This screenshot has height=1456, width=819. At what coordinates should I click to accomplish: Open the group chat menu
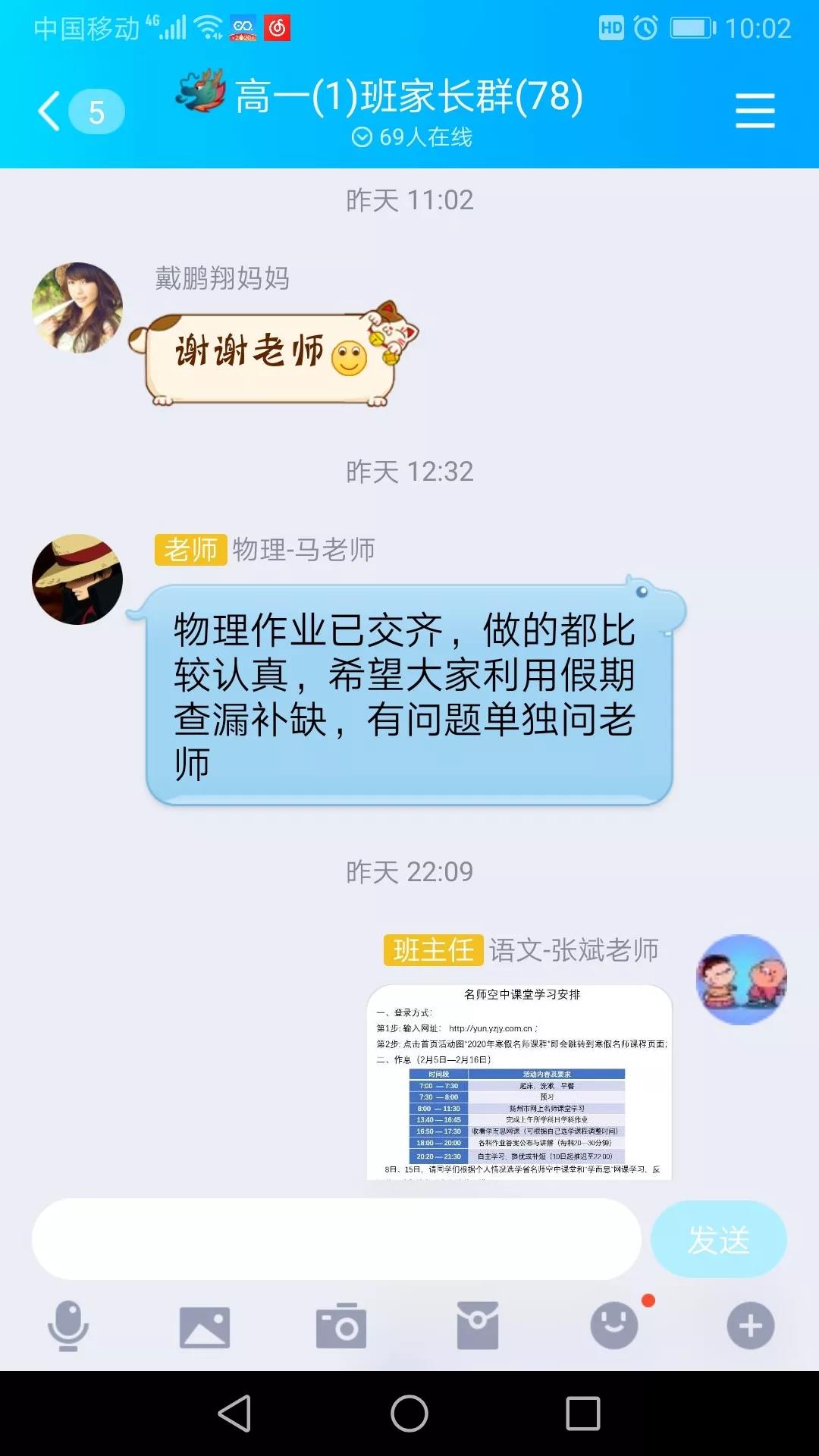(x=755, y=111)
